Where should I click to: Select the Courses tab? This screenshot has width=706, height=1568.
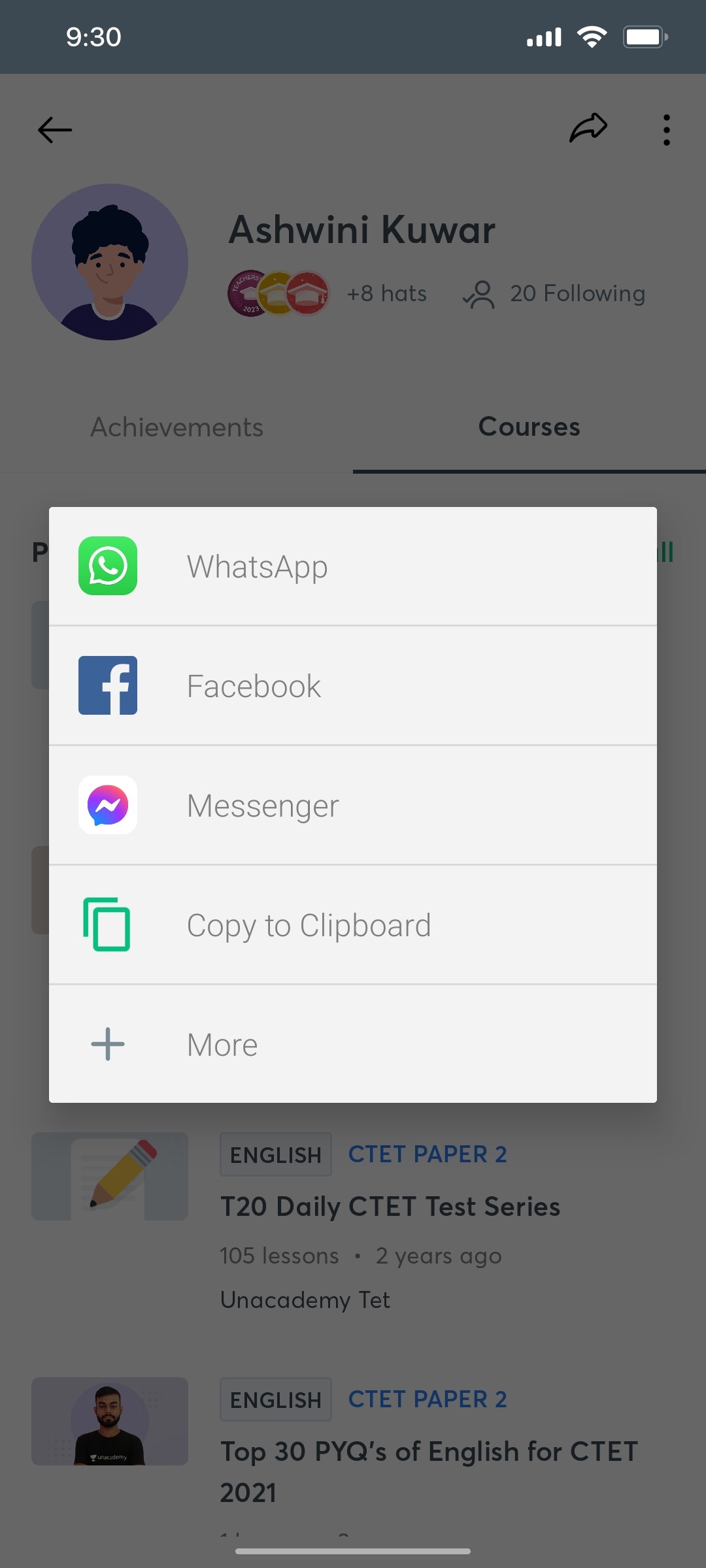[528, 427]
